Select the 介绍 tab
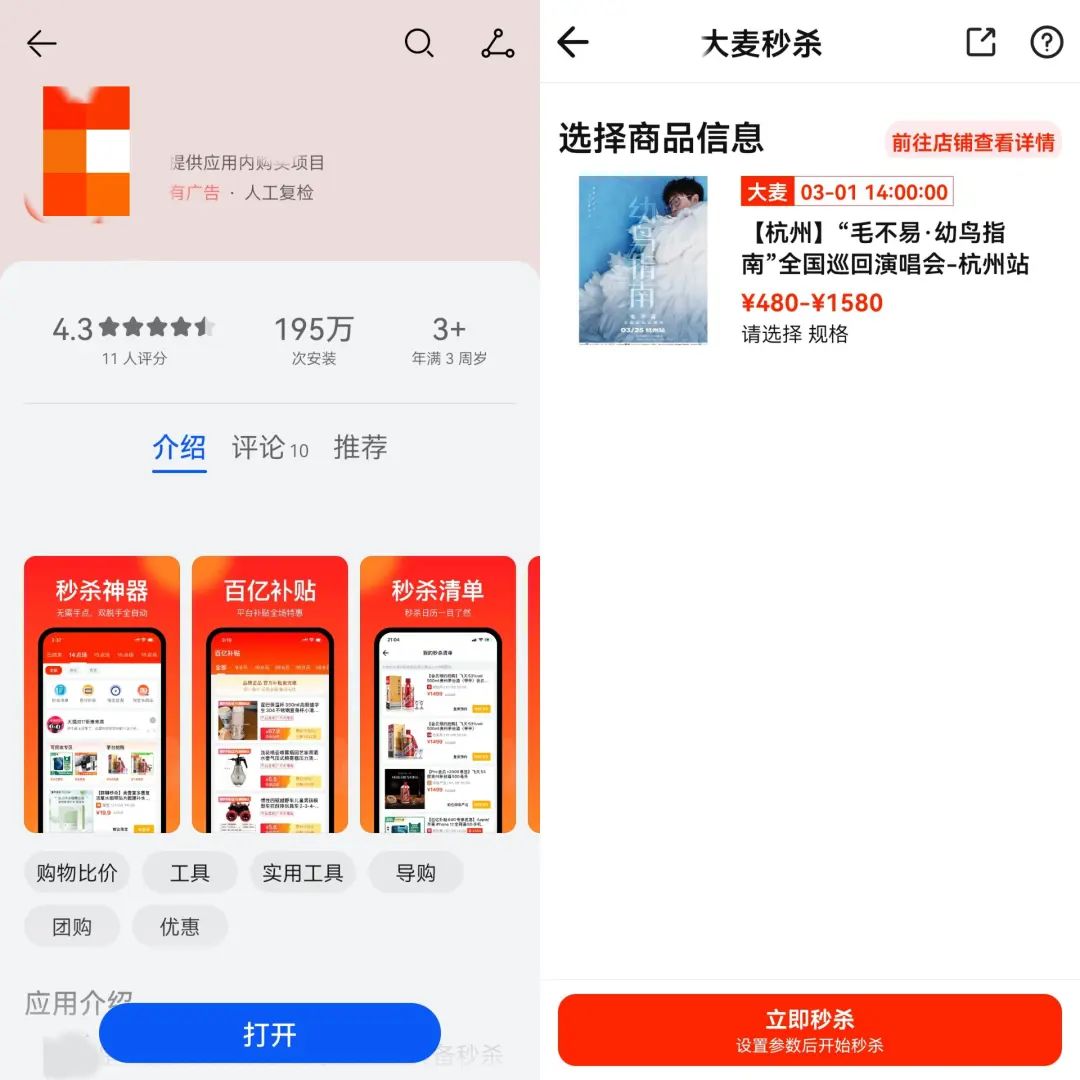Viewport: 1080px width, 1080px height. point(180,447)
